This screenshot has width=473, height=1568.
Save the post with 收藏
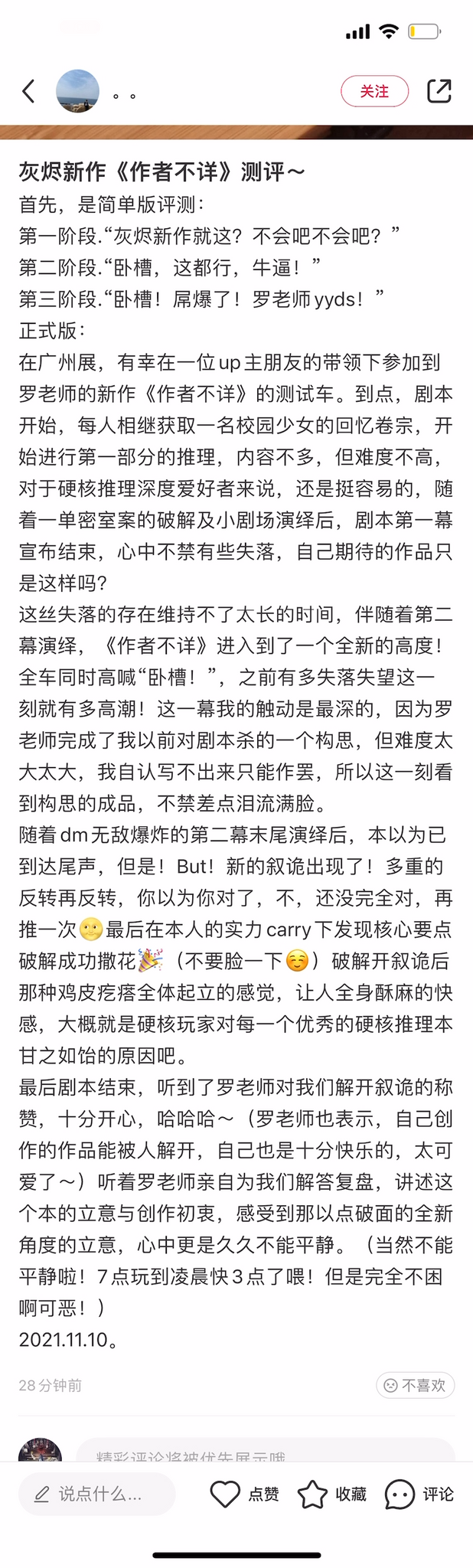point(332,1494)
